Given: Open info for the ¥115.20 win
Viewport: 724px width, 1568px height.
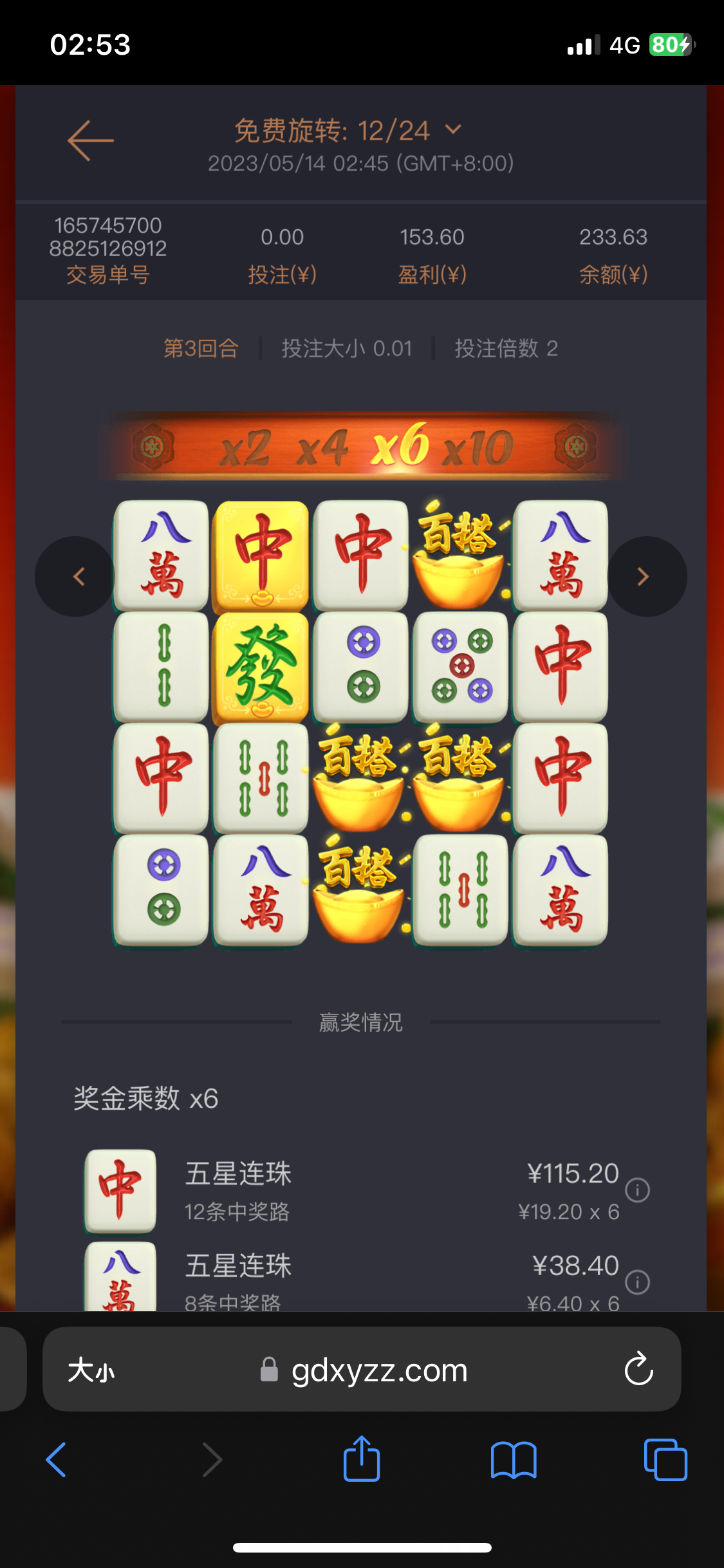Looking at the screenshot, I should click(x=637, y=1190).
